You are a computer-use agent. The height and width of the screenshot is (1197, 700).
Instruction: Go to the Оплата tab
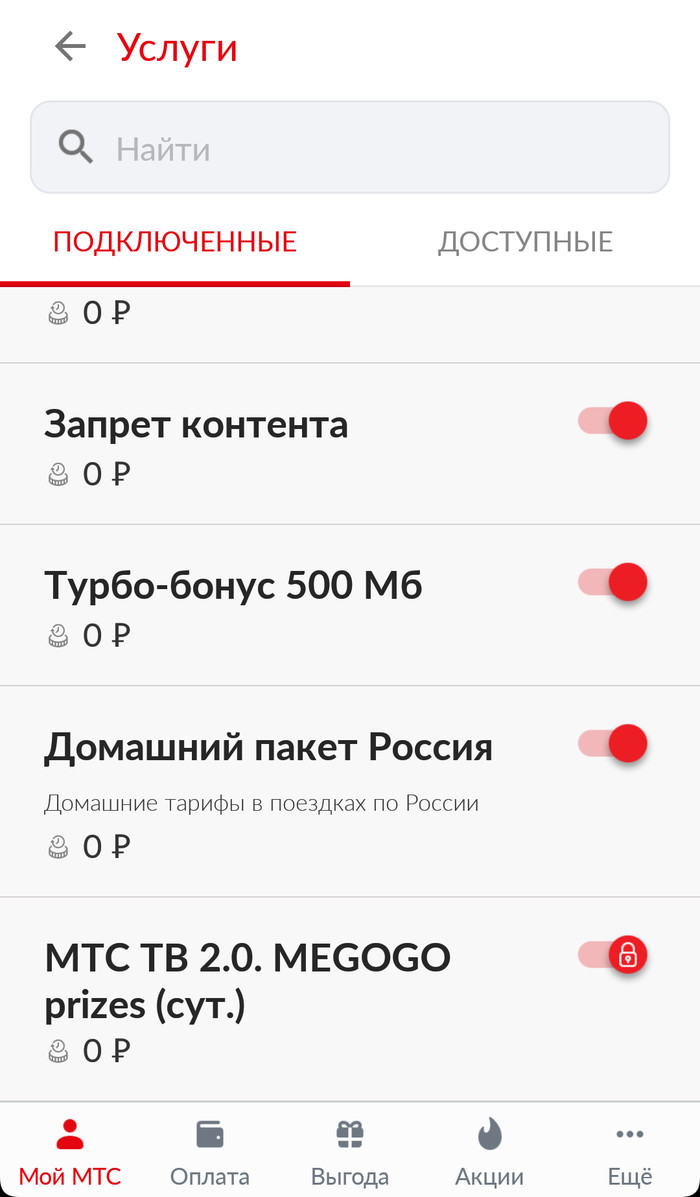(x=210, y=1152)
